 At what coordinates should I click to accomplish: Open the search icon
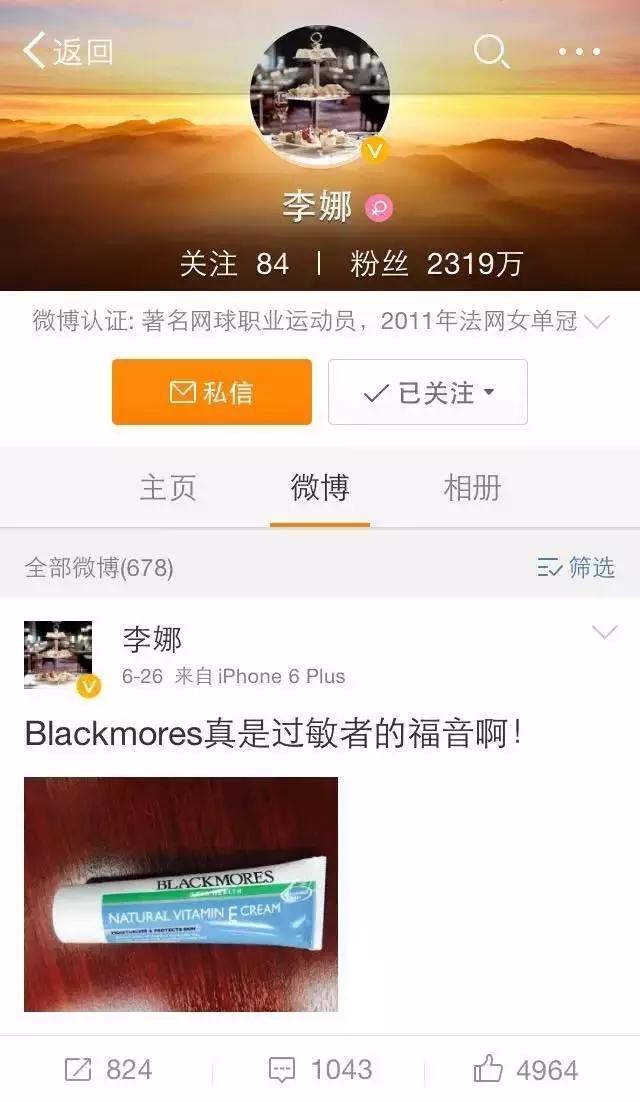click(x=491, y=51)
